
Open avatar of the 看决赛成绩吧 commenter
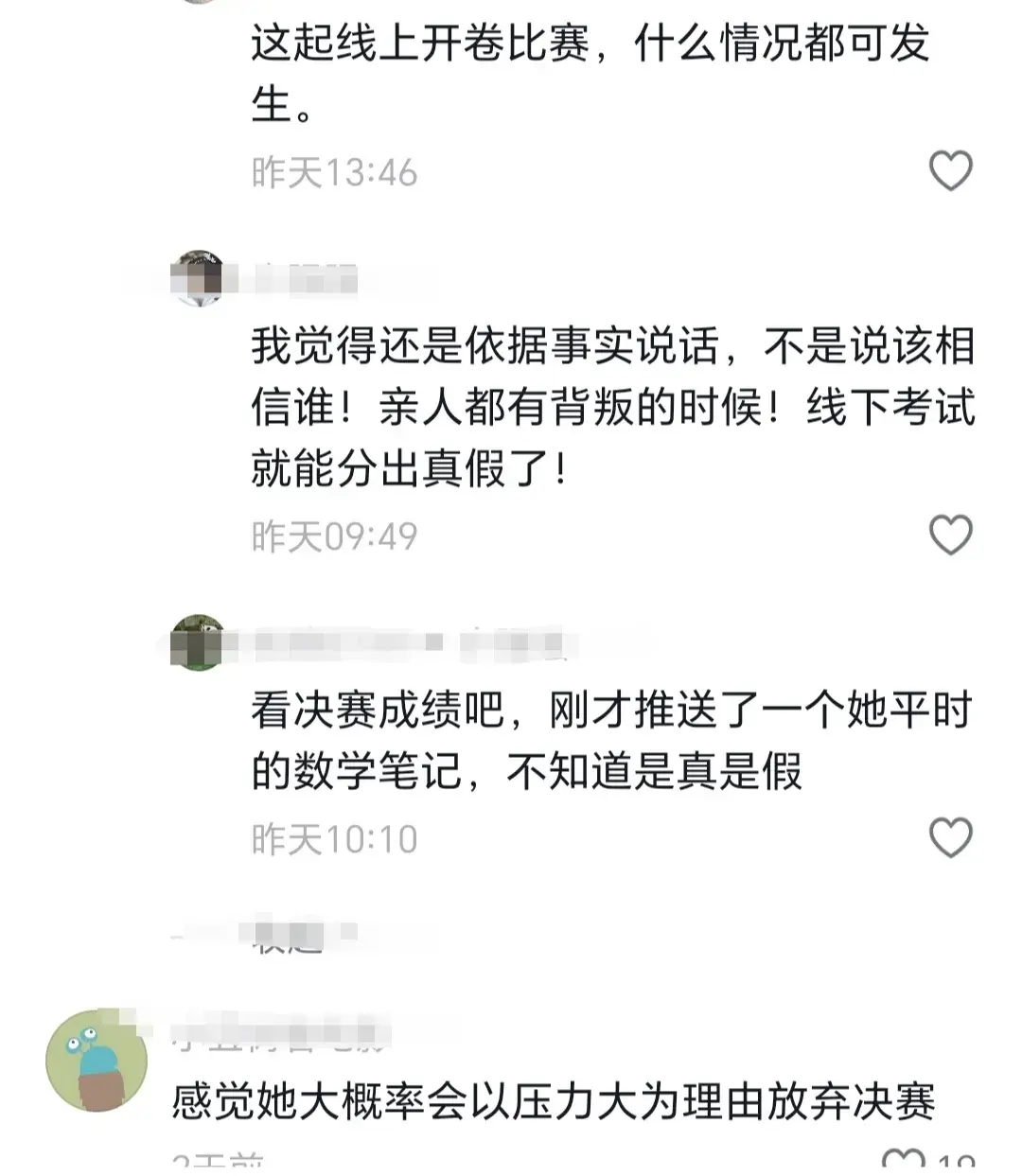[x=198, y=641]
